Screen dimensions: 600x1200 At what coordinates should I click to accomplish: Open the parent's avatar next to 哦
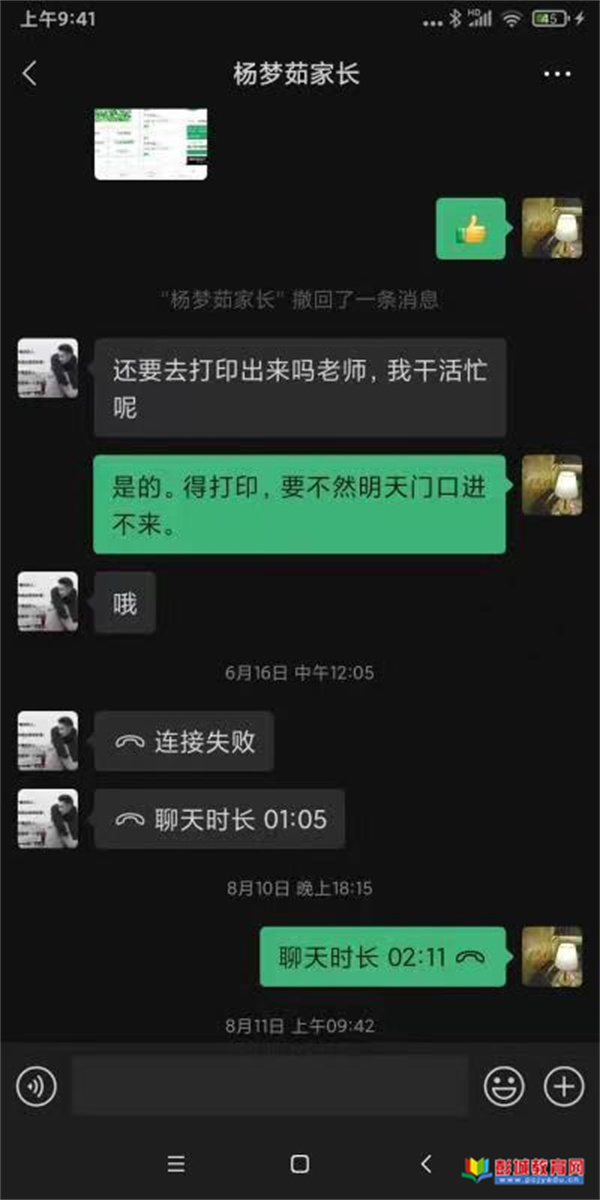coord(47,602)
